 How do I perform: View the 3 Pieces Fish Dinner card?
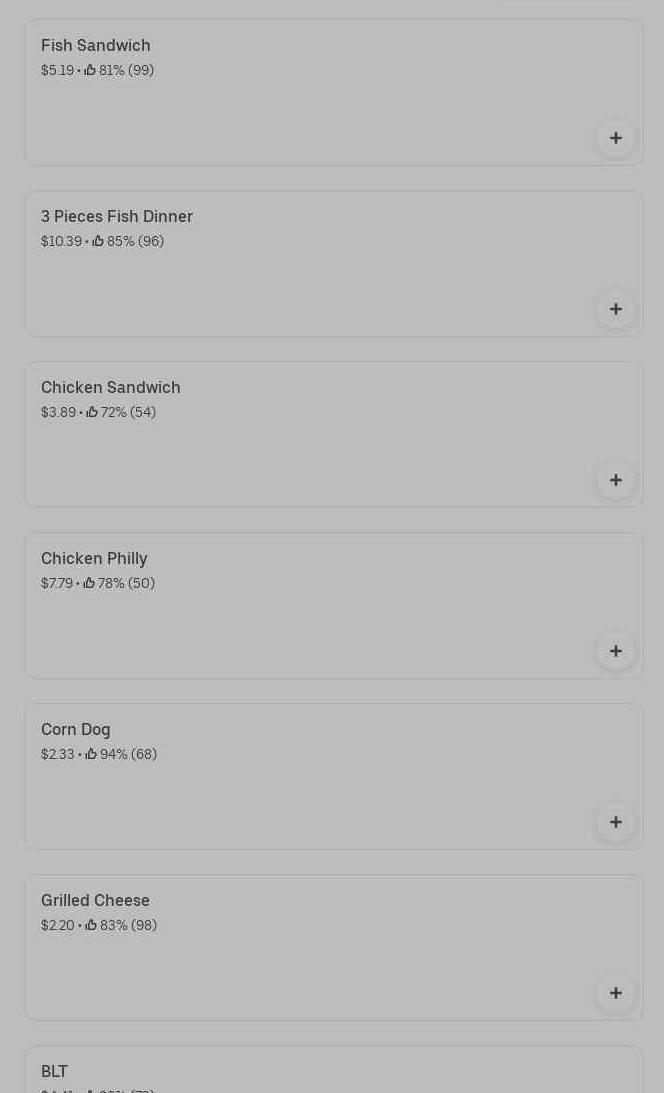[300, 263]
